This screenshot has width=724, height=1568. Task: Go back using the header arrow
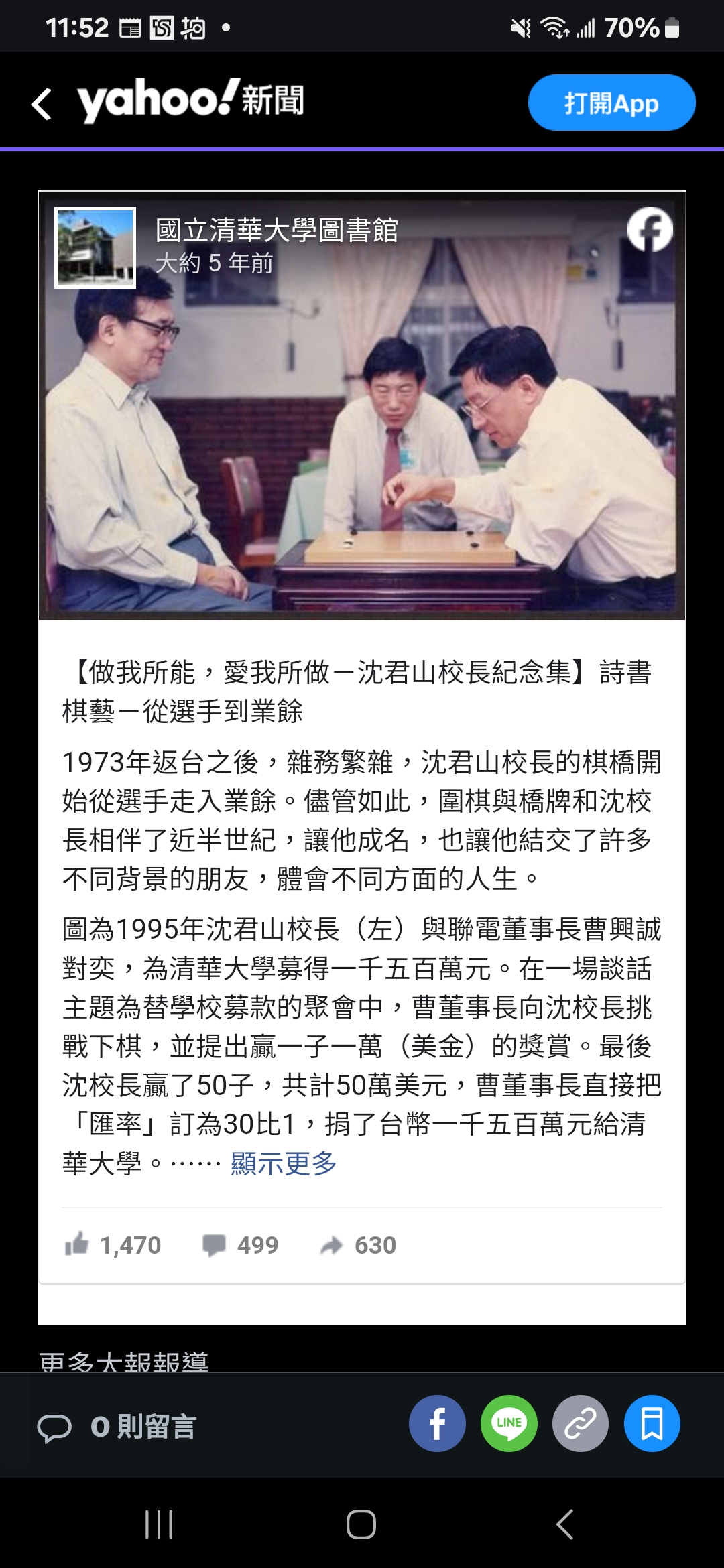42,104
